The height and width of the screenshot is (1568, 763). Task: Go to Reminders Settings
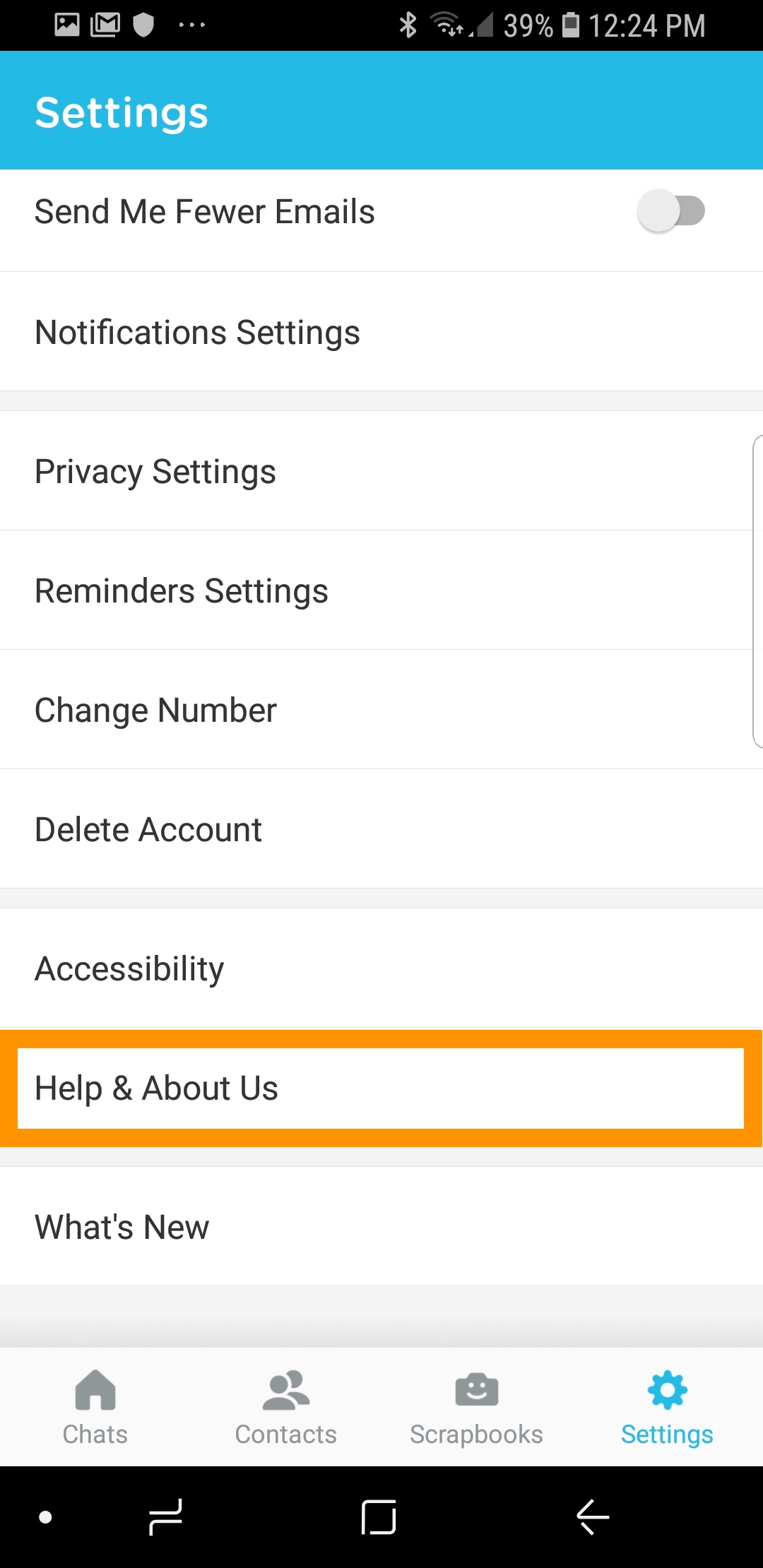[x=381, y=590]
